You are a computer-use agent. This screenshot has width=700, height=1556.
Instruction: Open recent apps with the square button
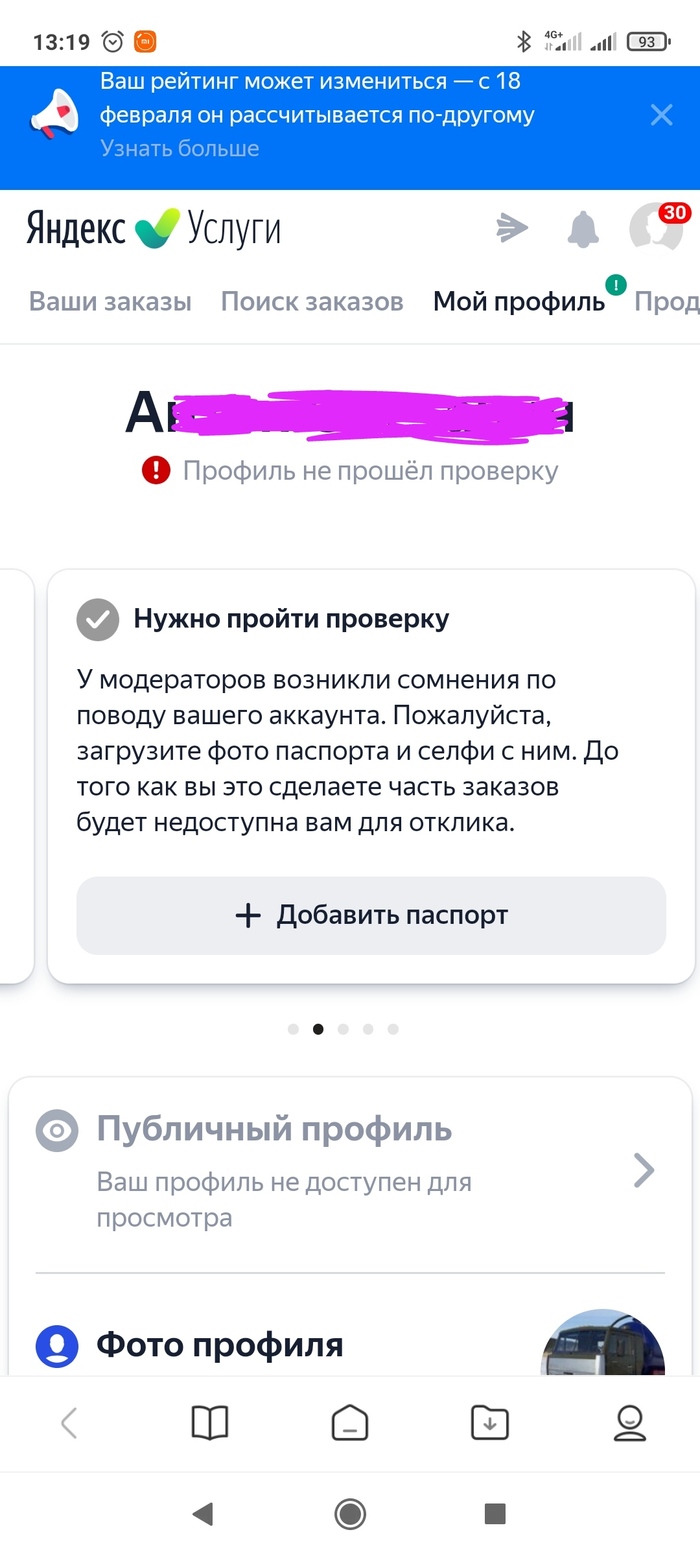(495, 1513)
